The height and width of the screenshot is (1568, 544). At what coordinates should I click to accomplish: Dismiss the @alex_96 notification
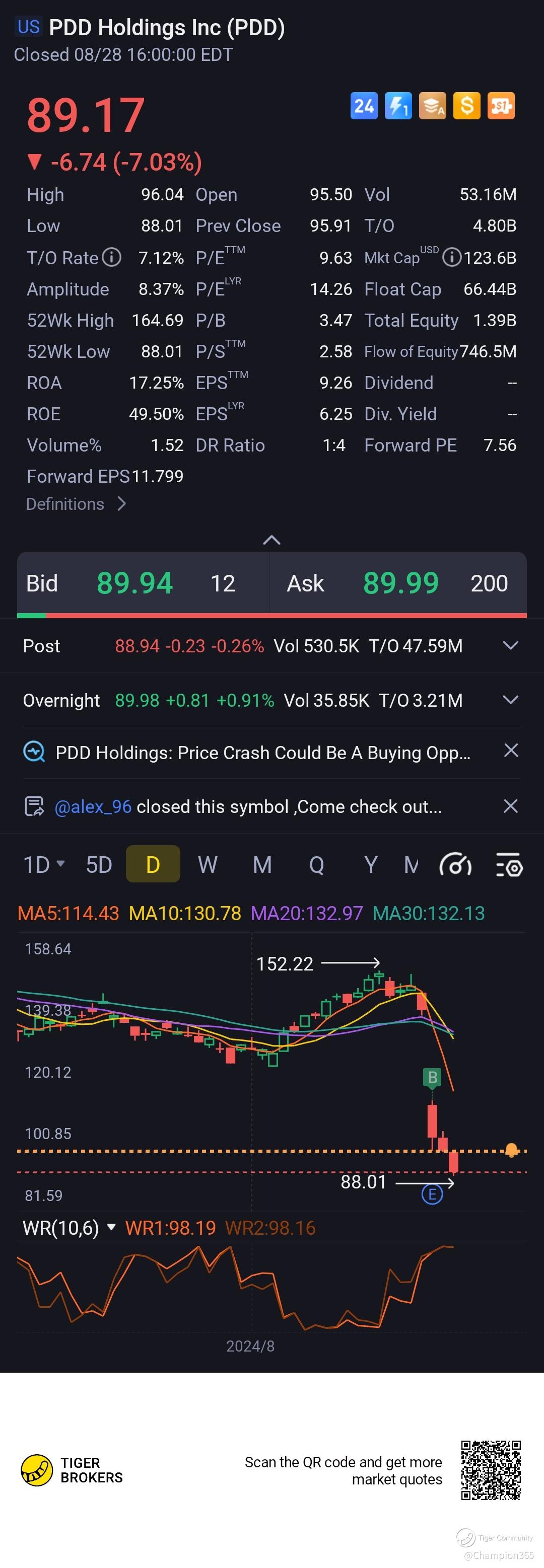511,806
